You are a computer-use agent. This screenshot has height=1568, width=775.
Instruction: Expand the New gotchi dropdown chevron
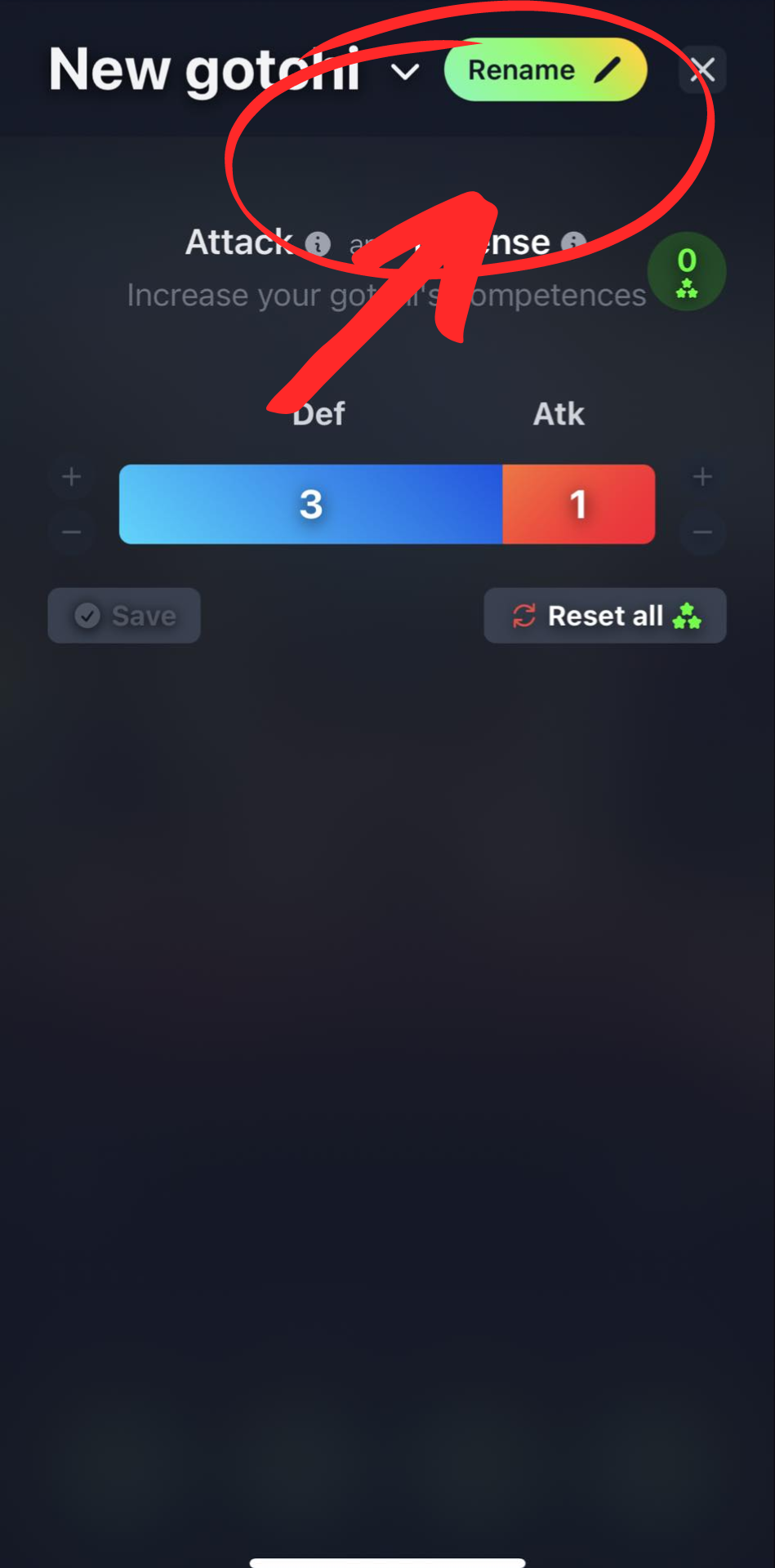pos(405,72)
